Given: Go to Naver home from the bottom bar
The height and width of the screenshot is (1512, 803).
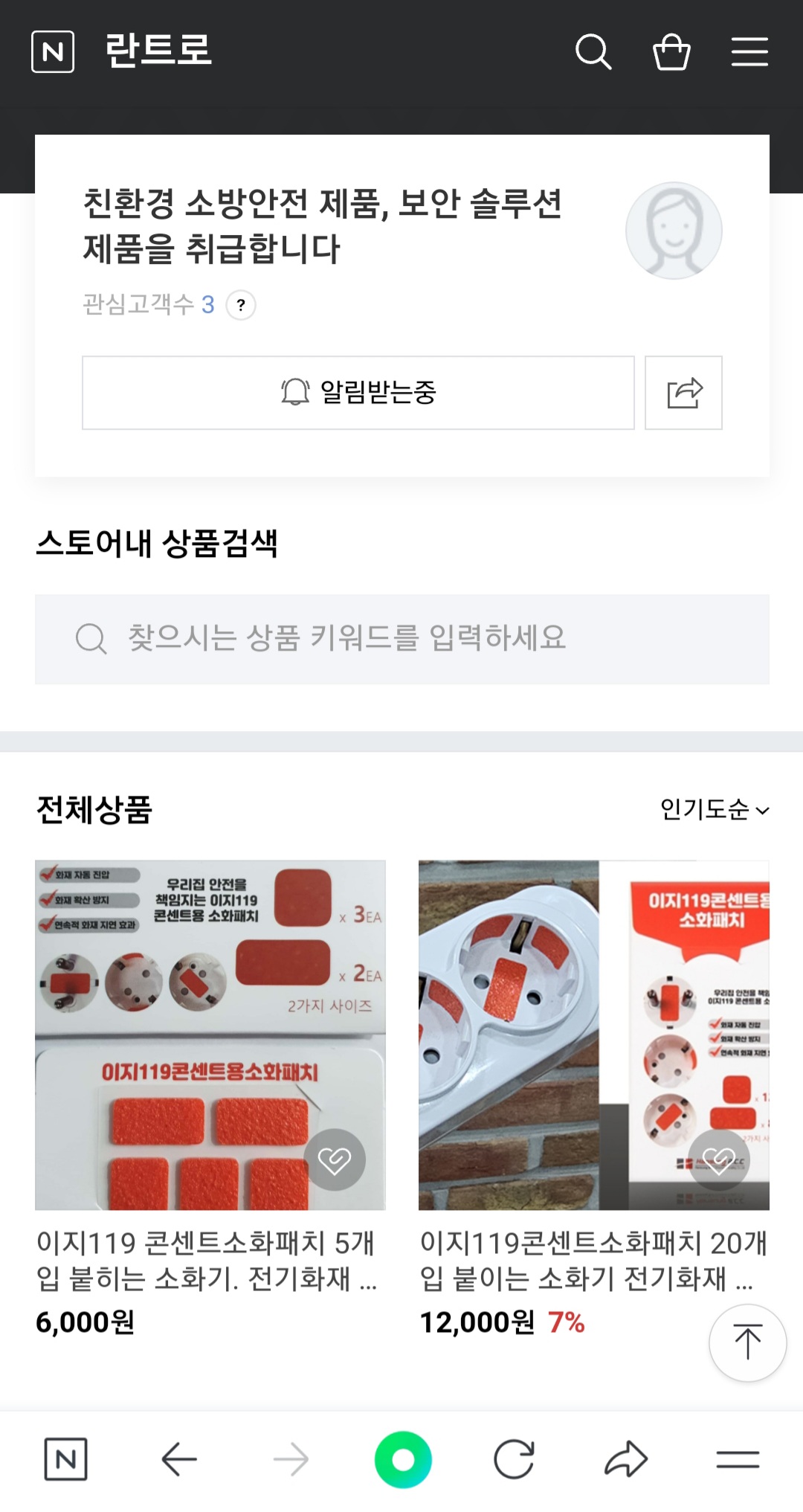Looking at the screenshot, I should (65, 1459).
